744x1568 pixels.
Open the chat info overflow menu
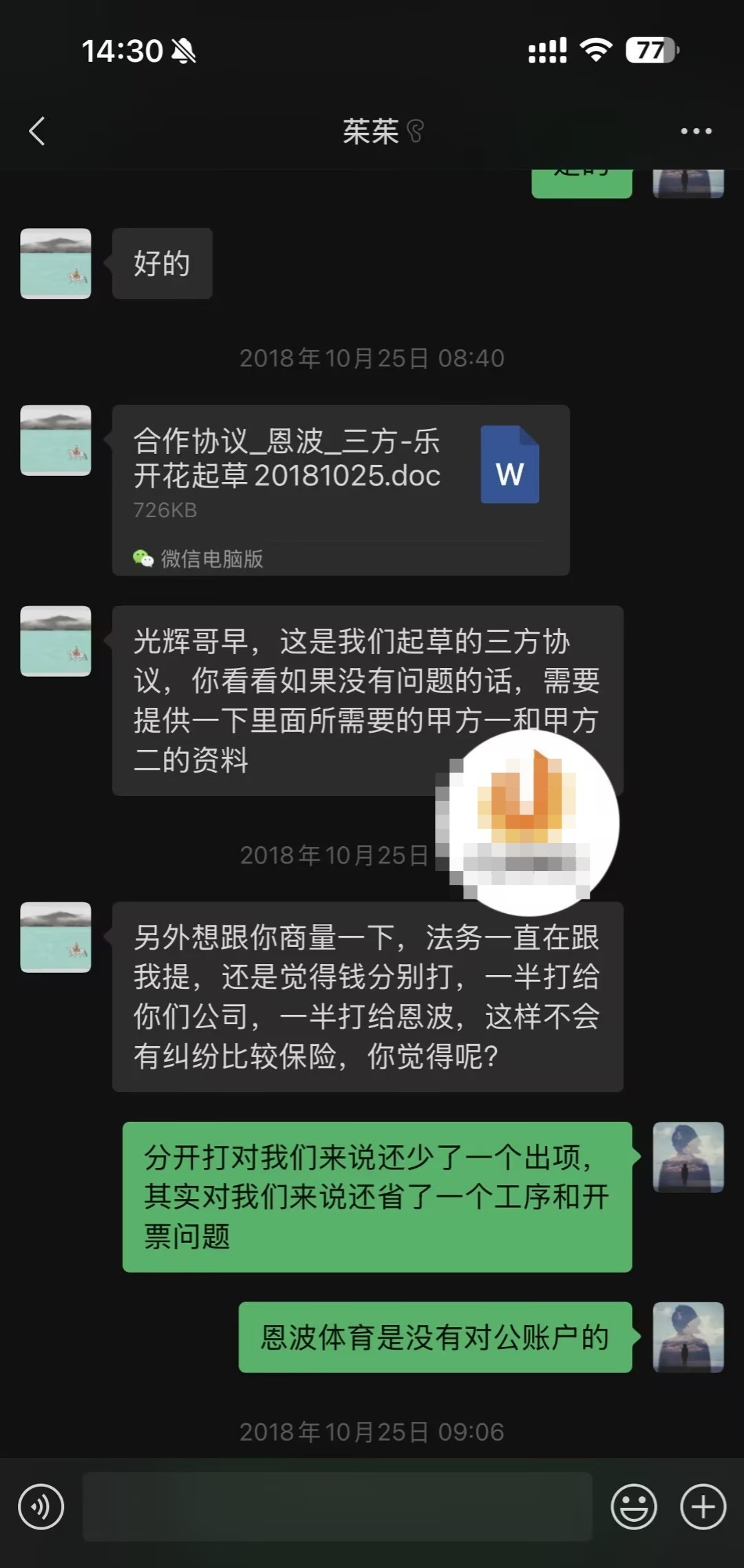pyautogui.click(x=696, y=131)
